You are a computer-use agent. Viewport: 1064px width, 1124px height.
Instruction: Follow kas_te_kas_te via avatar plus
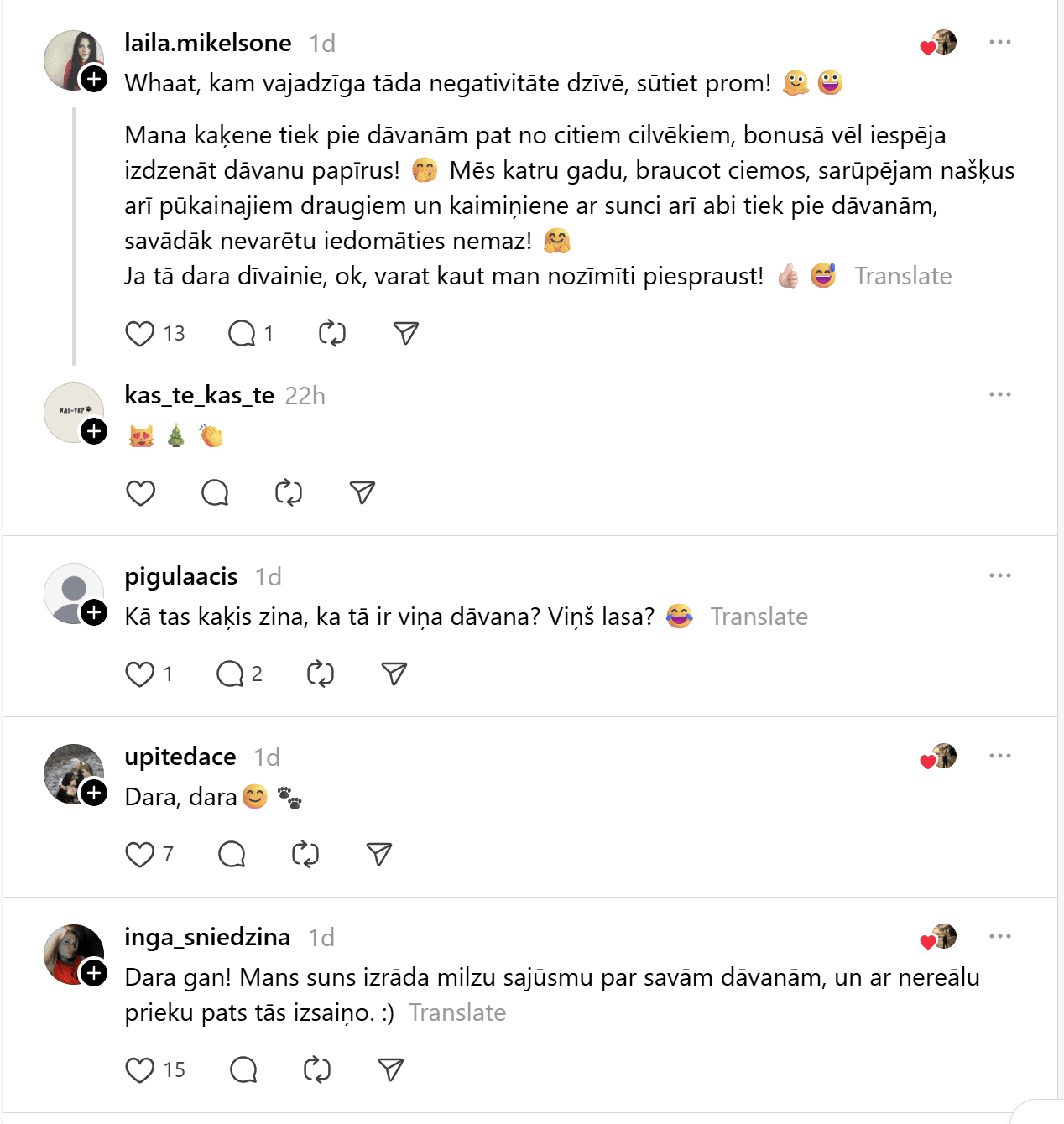tap(94, 431)
